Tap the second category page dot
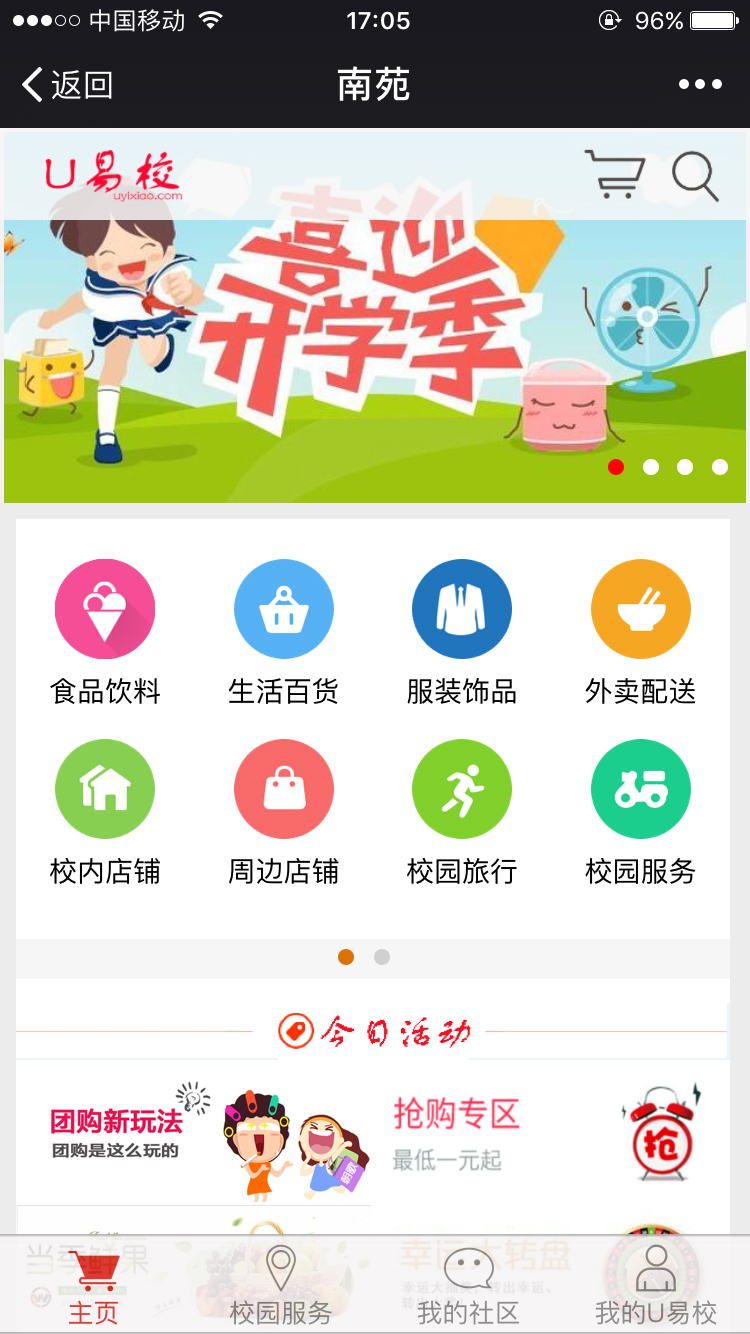The height and width of the screenshot is (1334, 750). tap(381, 957)
